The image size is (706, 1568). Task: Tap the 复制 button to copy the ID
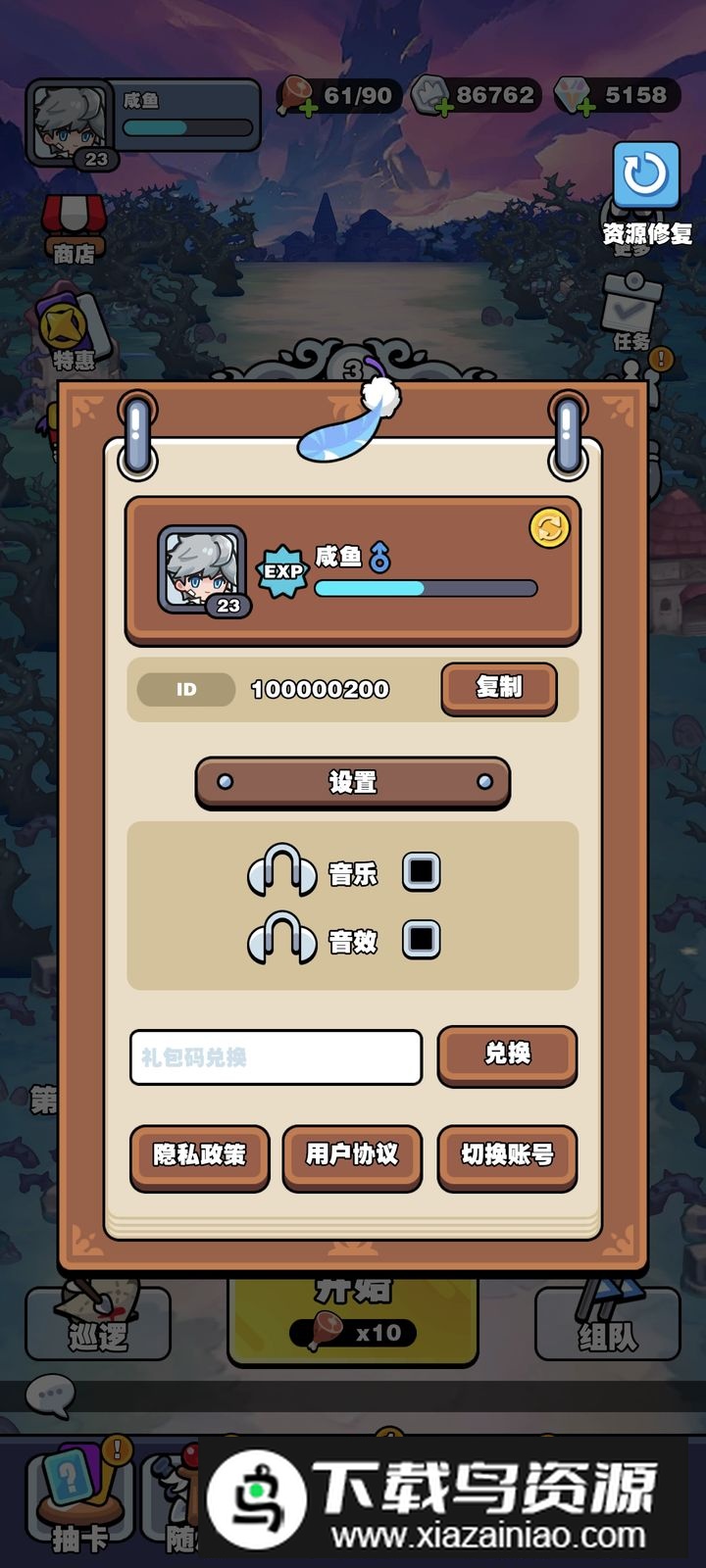click(499, 688)
